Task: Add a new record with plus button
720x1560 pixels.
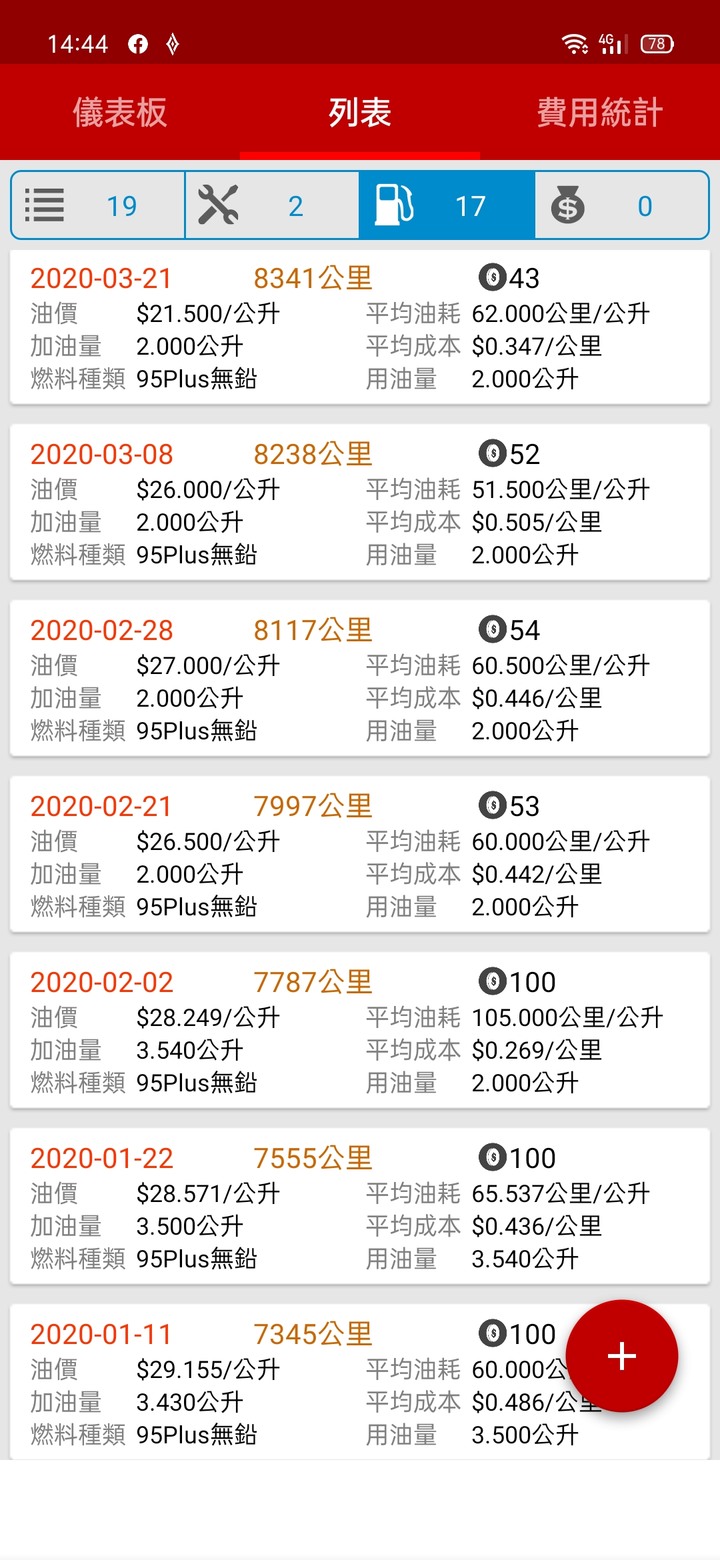Action: 622,1356
